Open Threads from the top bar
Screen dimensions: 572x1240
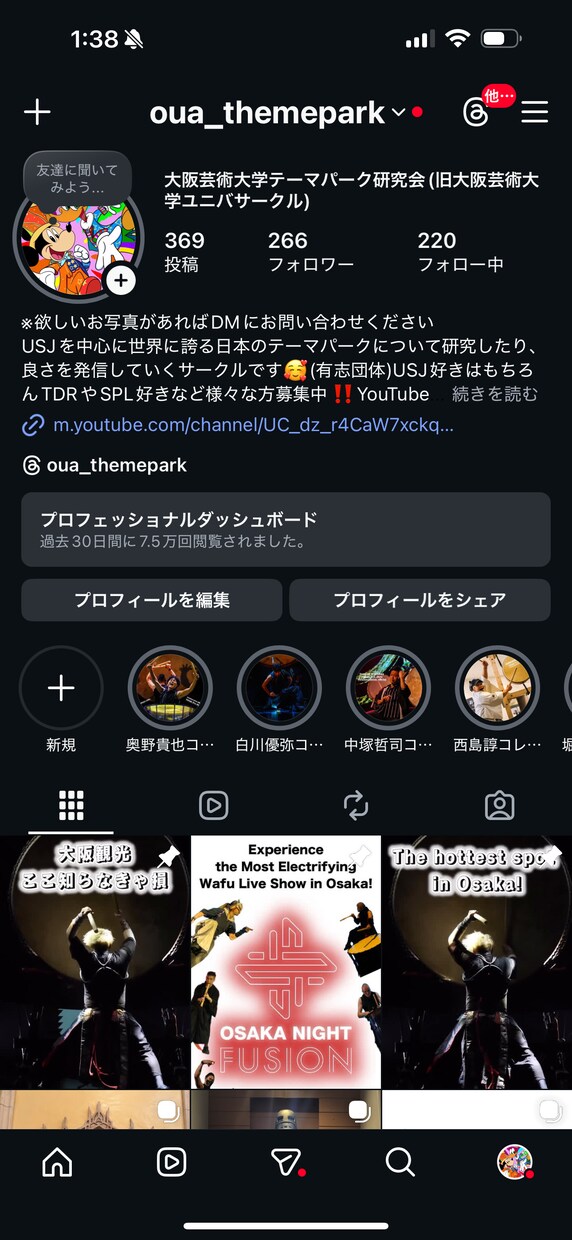point(476,112)
